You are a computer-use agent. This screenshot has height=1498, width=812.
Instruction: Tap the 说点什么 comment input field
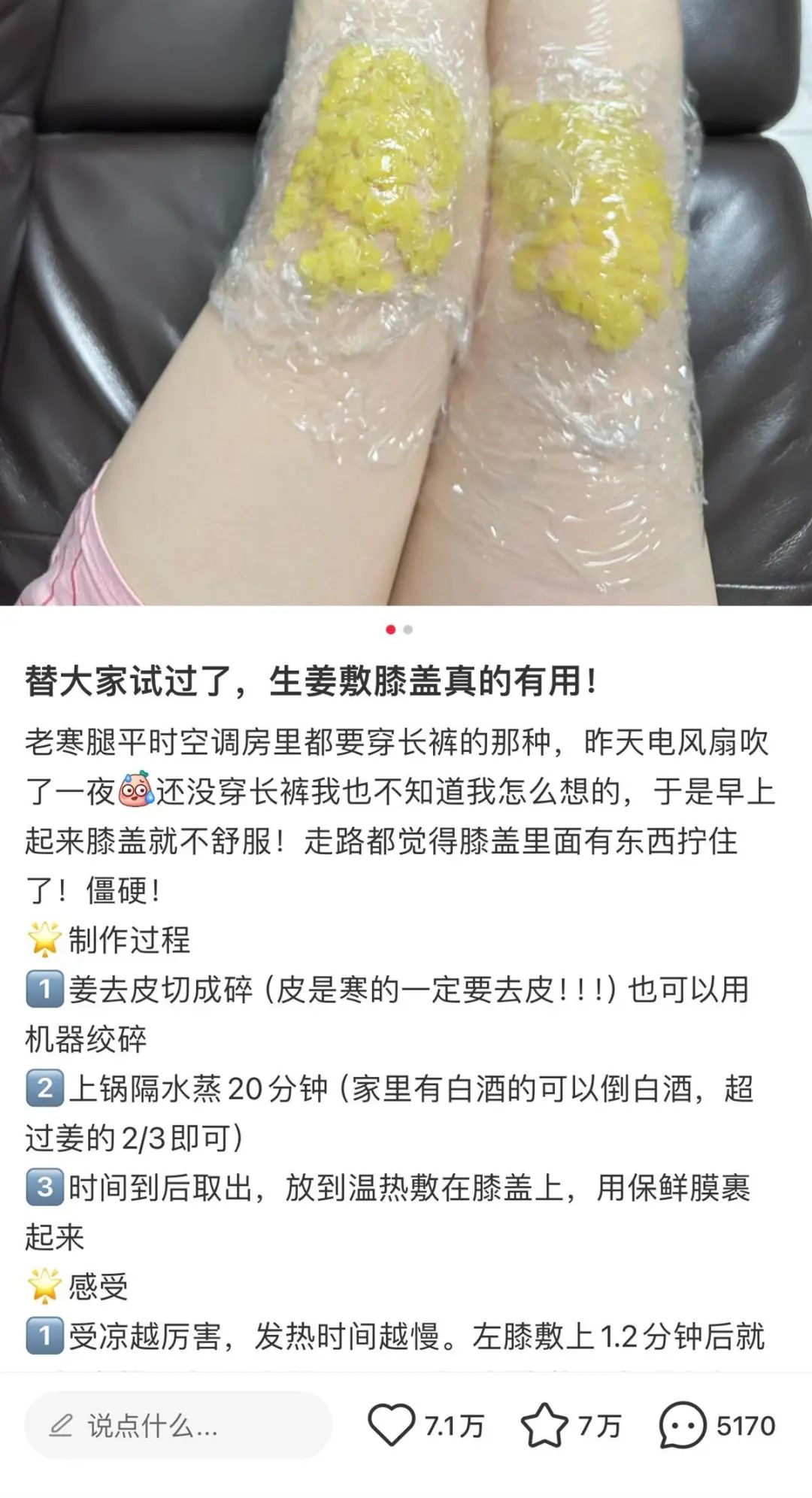177,1425
